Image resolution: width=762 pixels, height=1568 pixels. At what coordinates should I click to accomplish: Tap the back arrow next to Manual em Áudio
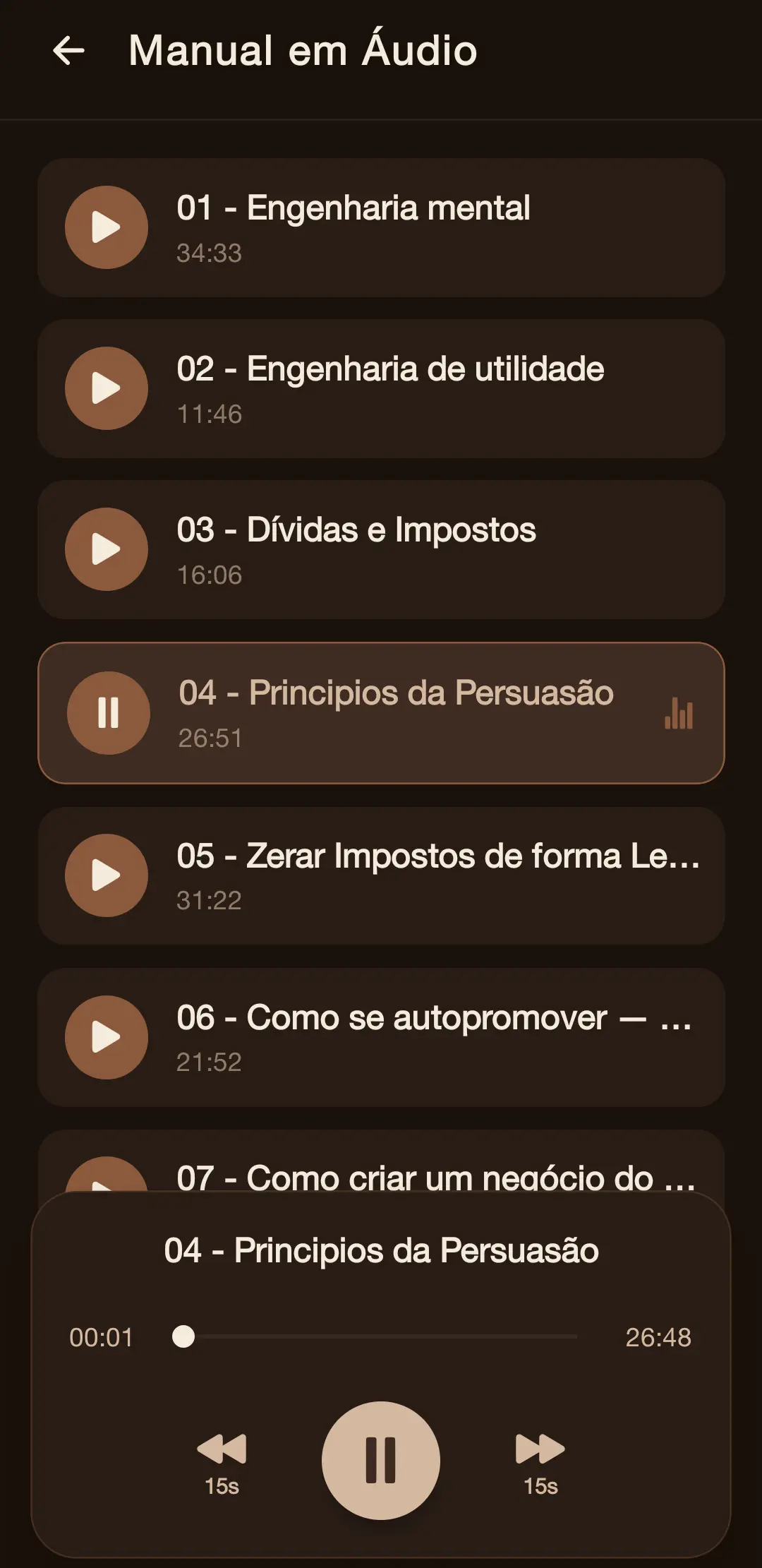68,49
